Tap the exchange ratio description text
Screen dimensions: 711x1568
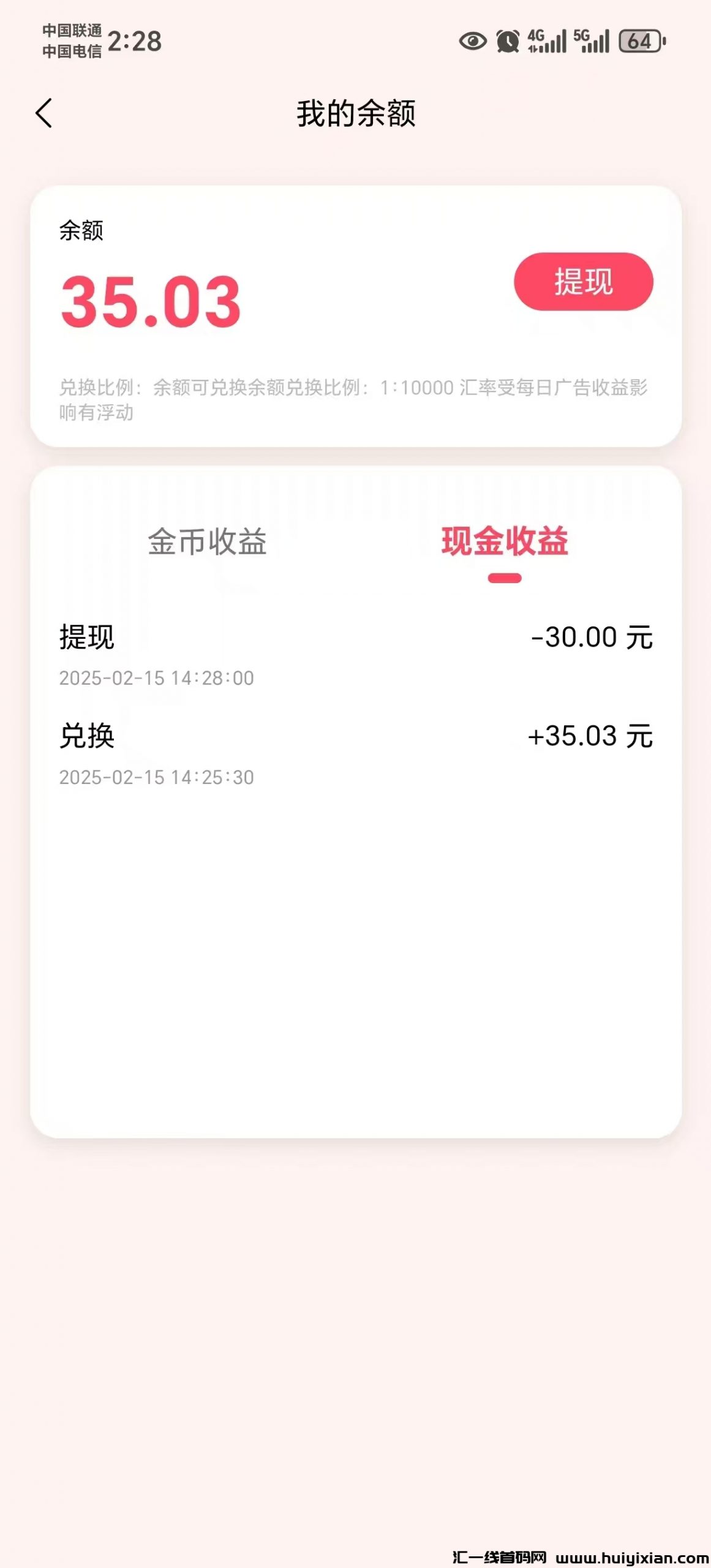point(355,398)
